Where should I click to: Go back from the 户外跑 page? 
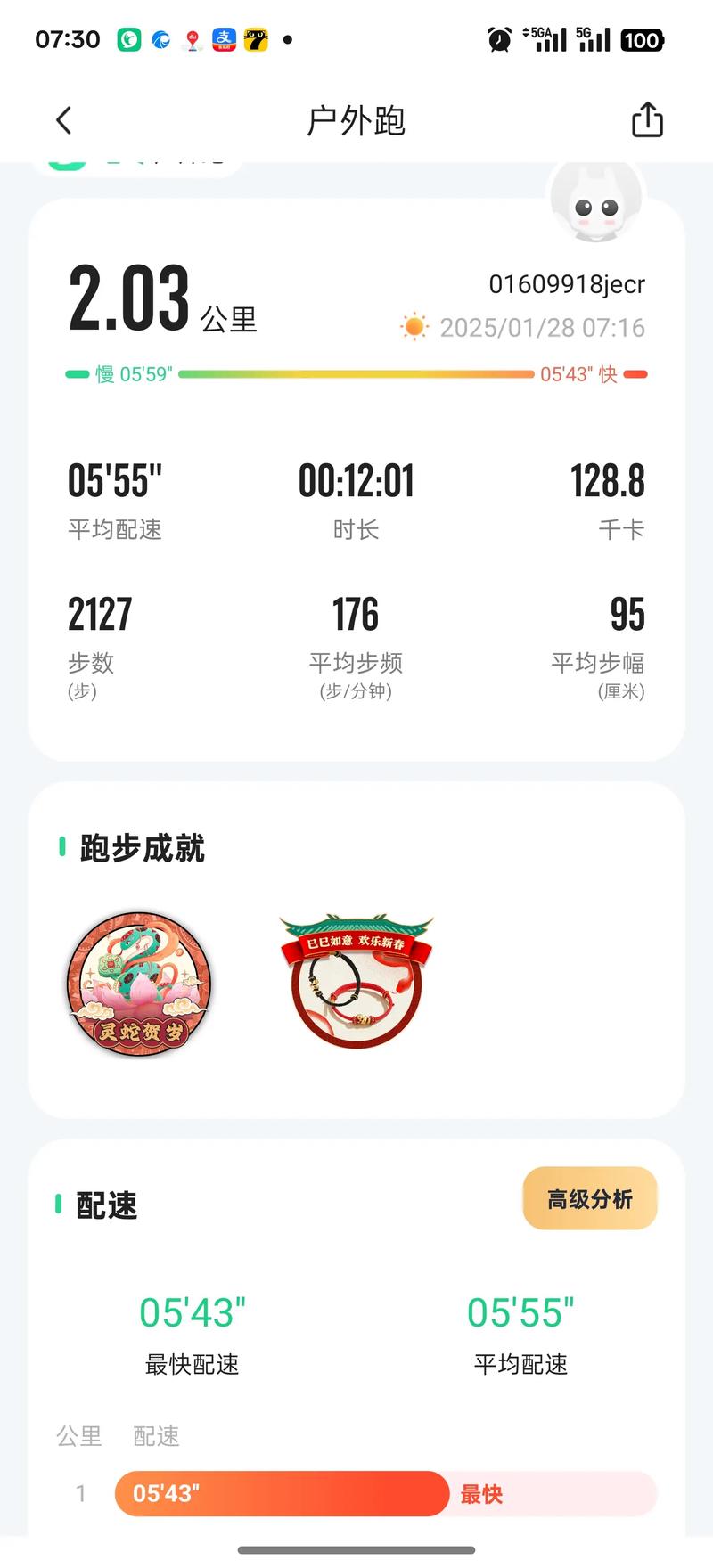pos(63,120)
